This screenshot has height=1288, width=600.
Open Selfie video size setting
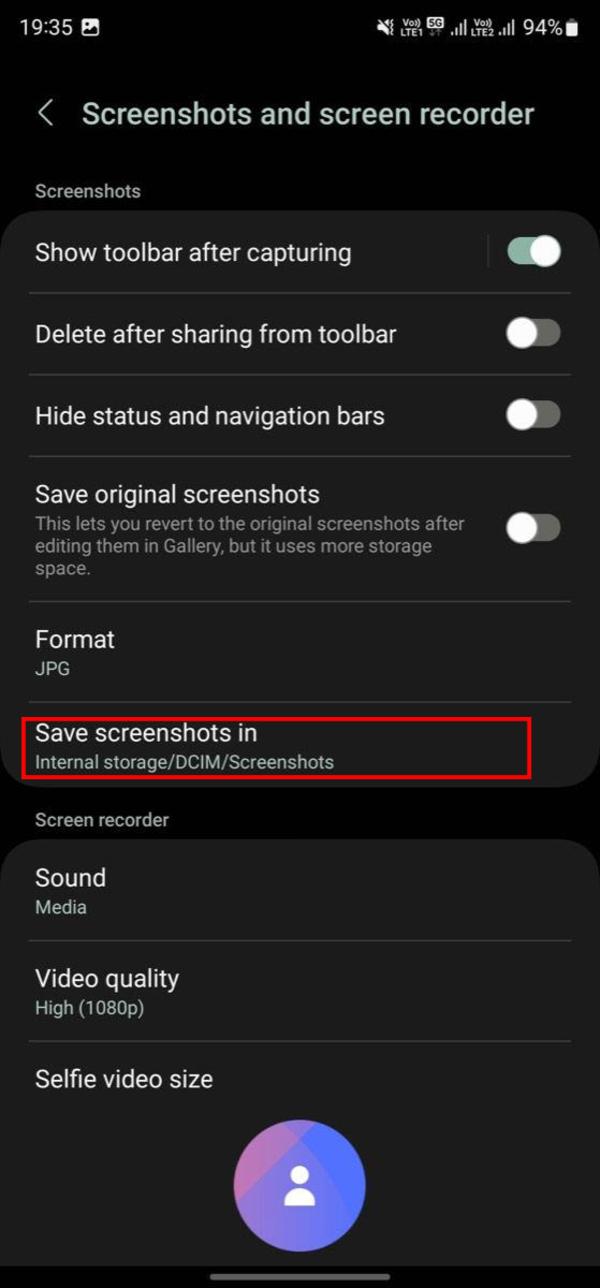(300, 1079)
